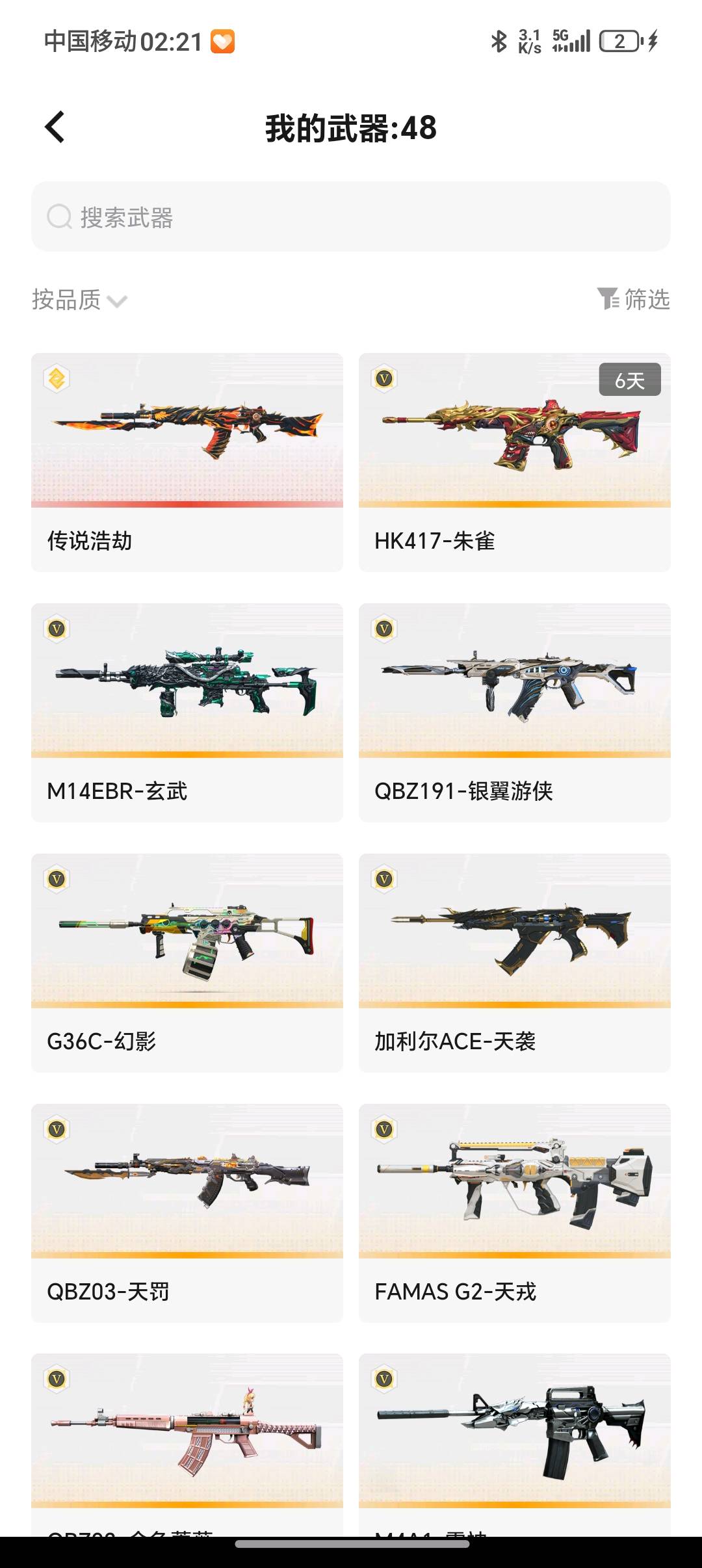The image size is (702, 1568).
Task: View the M14EBR-玄武 weapon
Action: pos(187,712)
